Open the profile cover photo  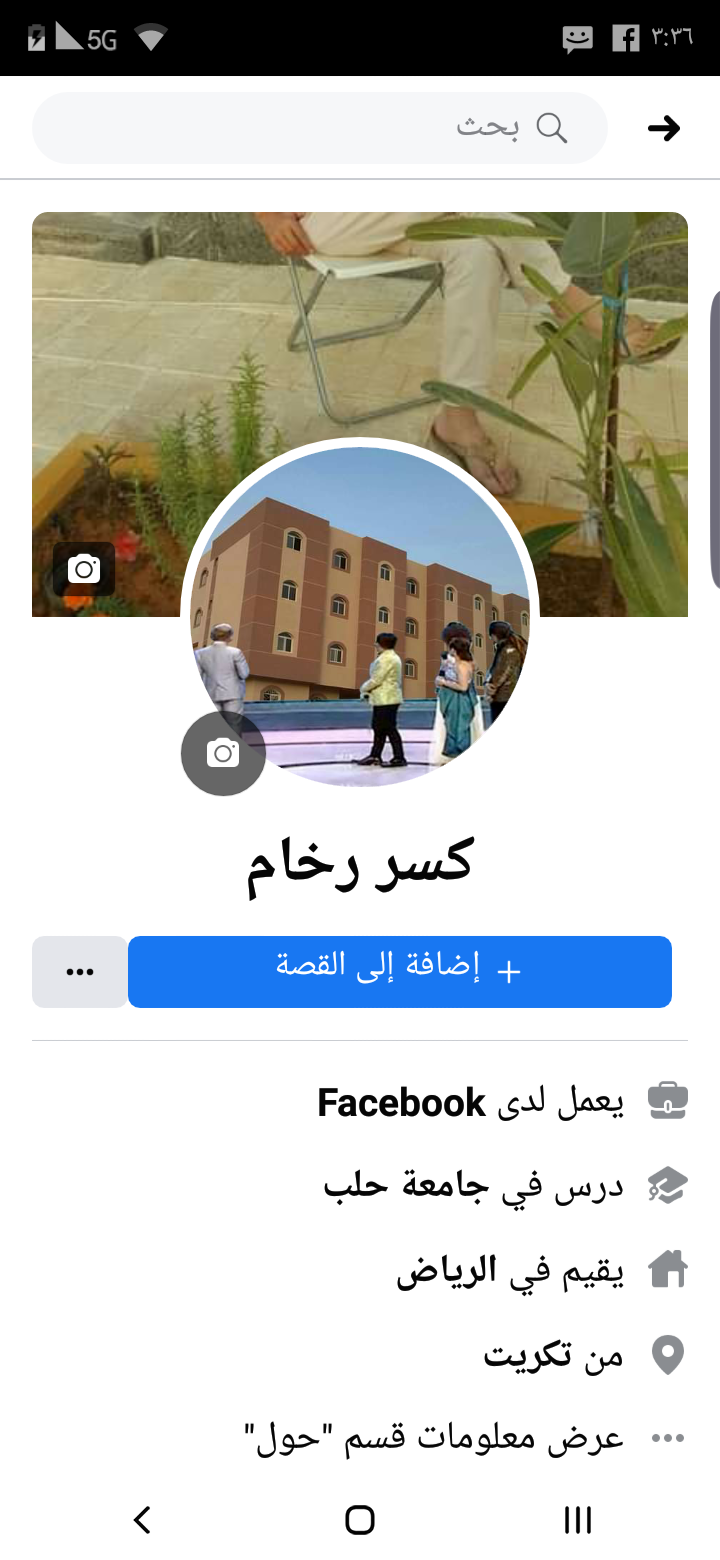(x=360, y=320)
